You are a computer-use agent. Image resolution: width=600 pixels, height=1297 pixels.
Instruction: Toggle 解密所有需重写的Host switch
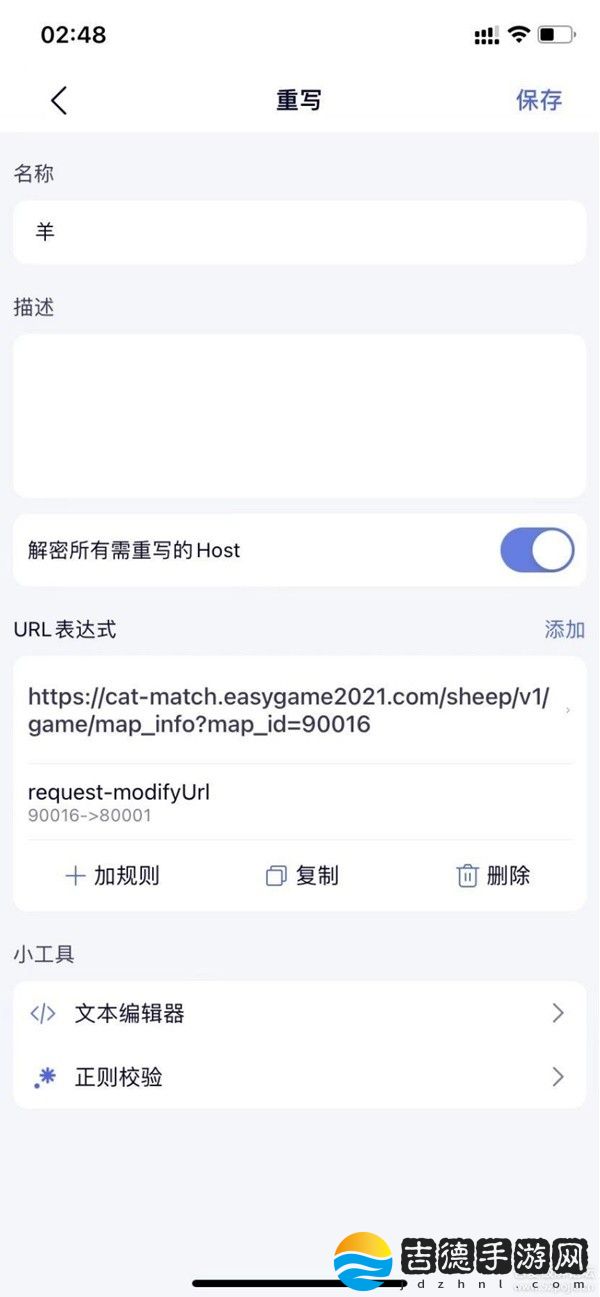point(537,550)
